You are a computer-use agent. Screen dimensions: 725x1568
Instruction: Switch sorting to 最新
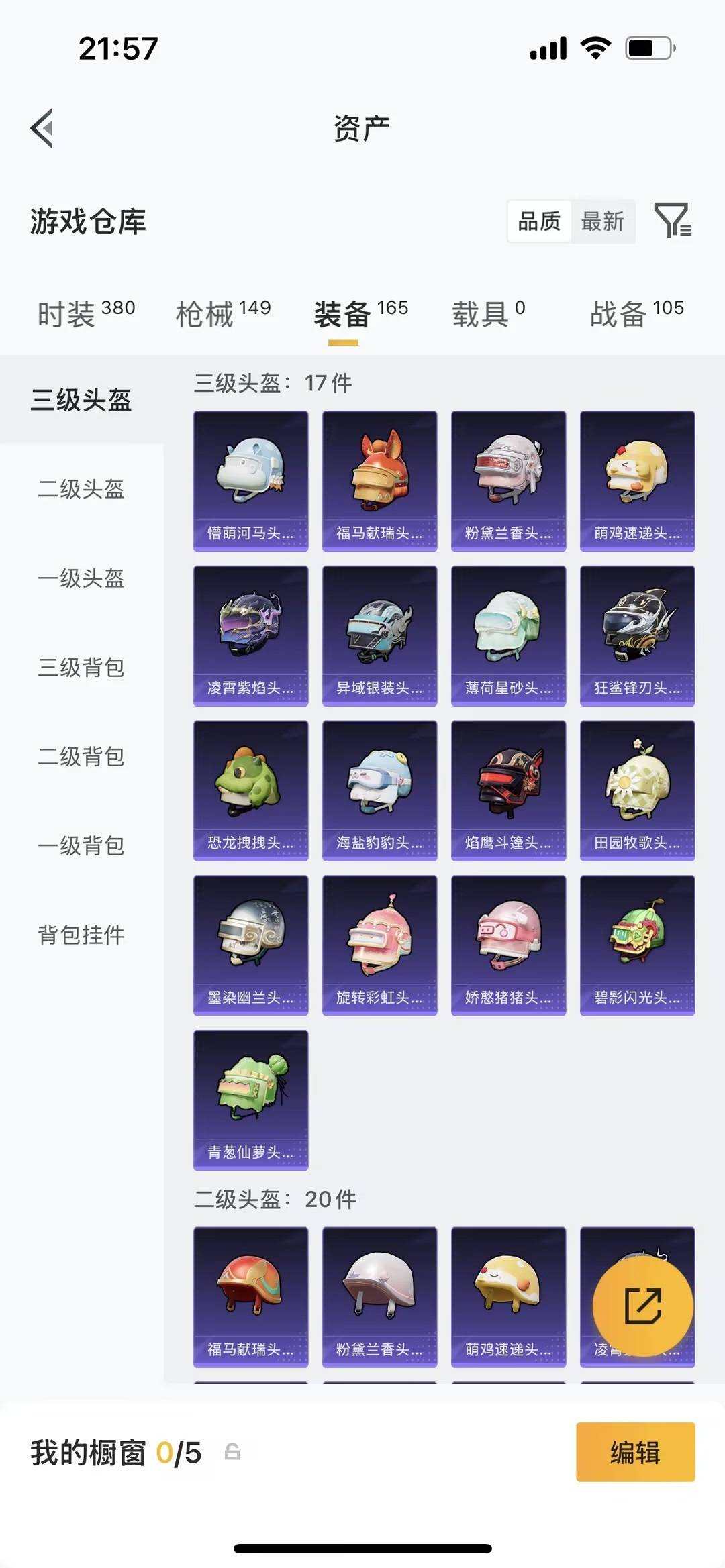coord(603,221)
